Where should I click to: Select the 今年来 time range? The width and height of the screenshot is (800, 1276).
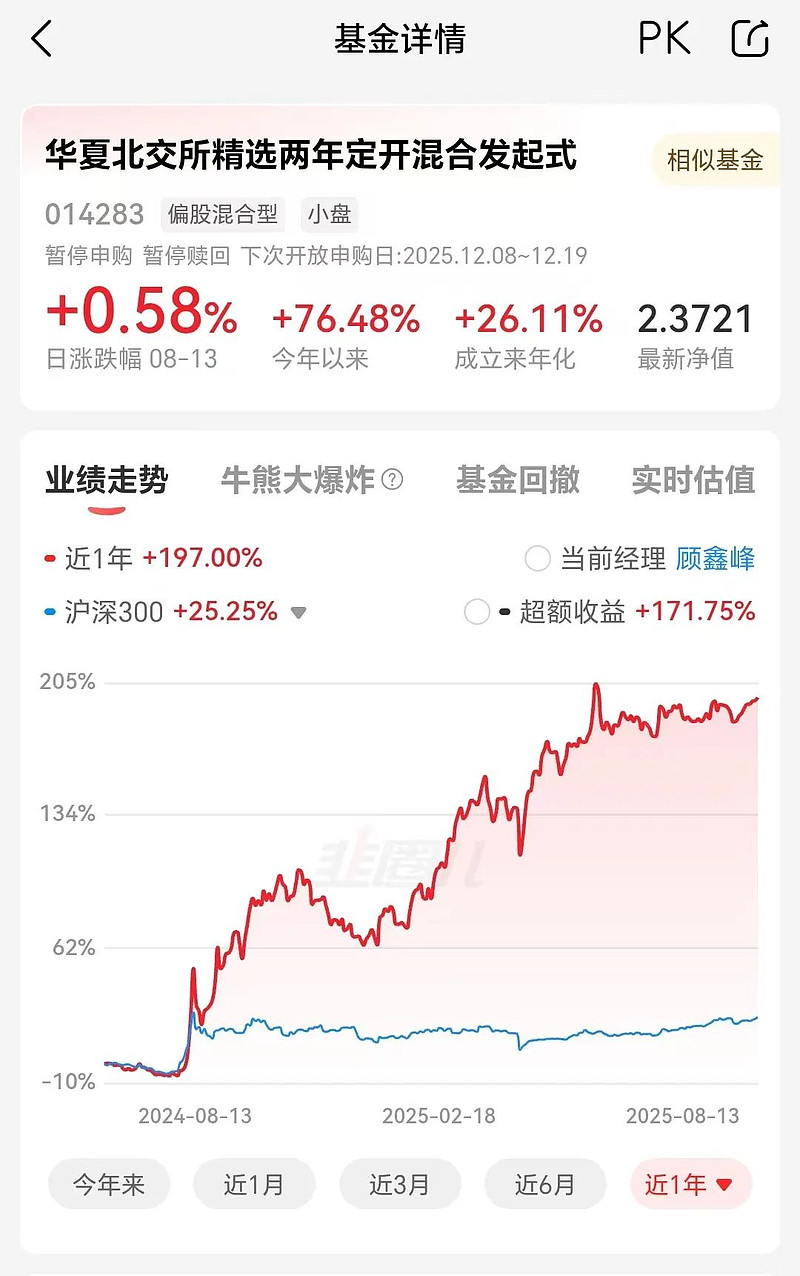click(x=109, y=1185)
